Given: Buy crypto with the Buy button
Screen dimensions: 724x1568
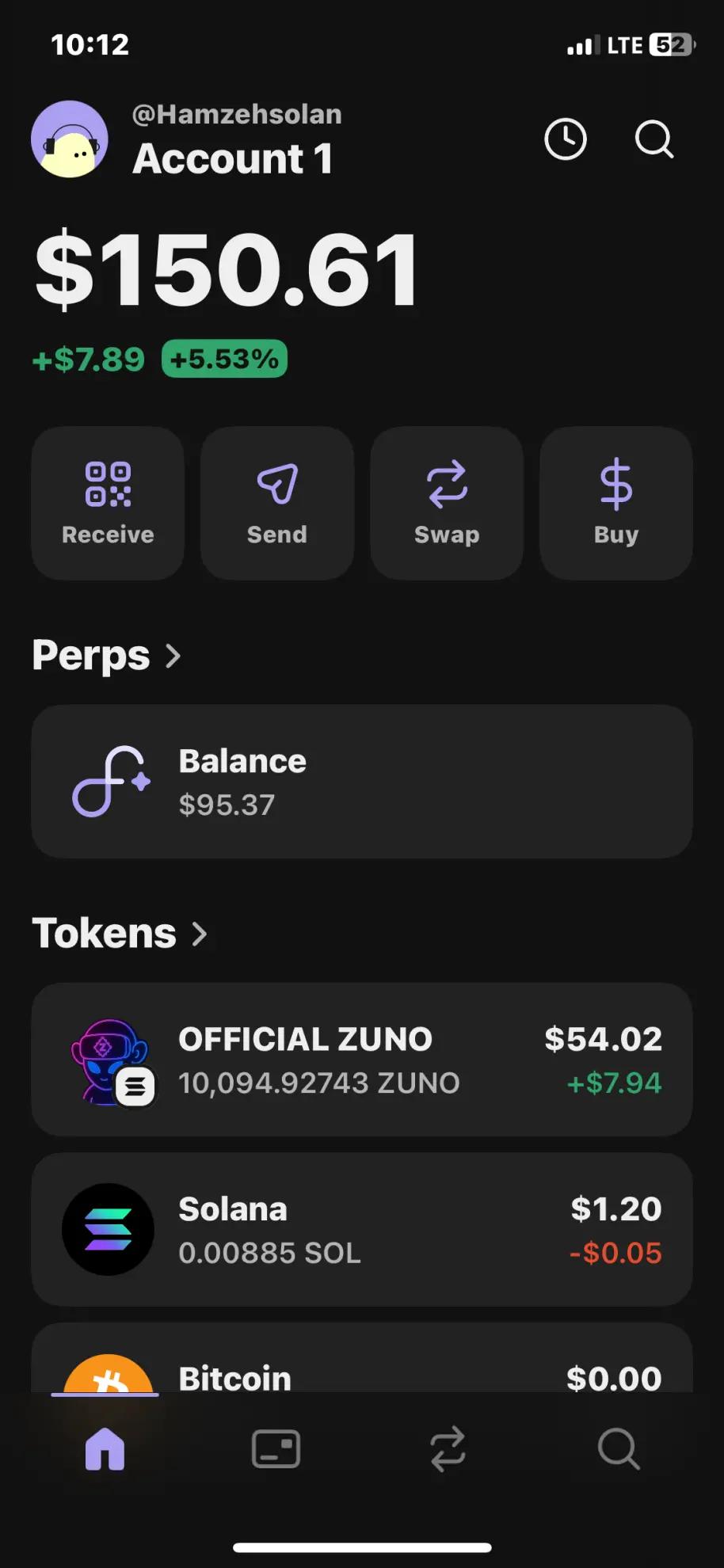Looking at the screenshot, I should click(616, 504).
